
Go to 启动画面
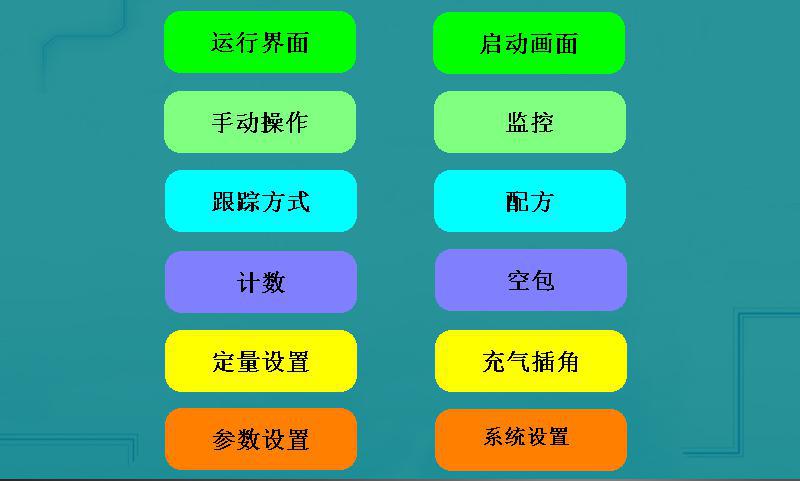point(529,43)
